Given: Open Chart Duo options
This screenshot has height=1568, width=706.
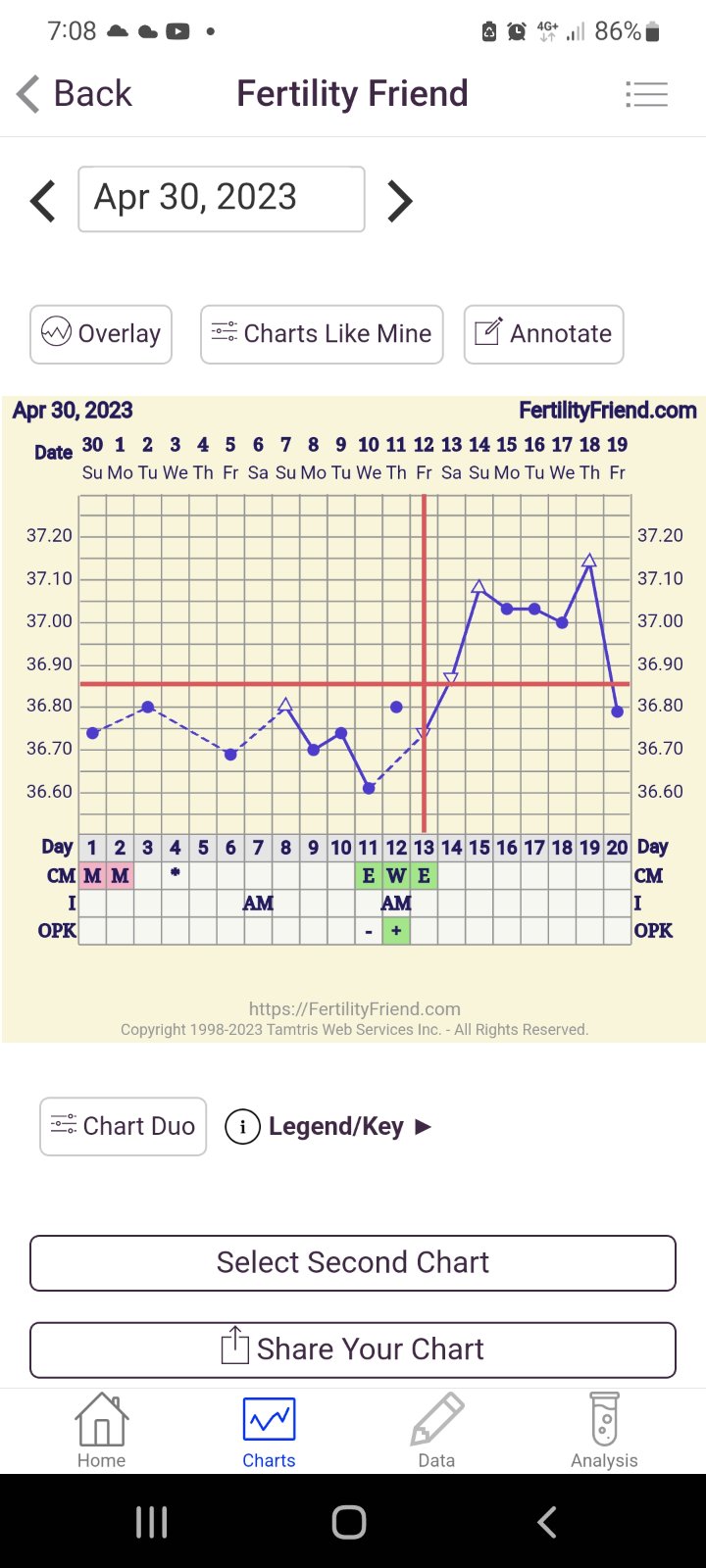Looking at the screenshot, I should pos(124,1126).
